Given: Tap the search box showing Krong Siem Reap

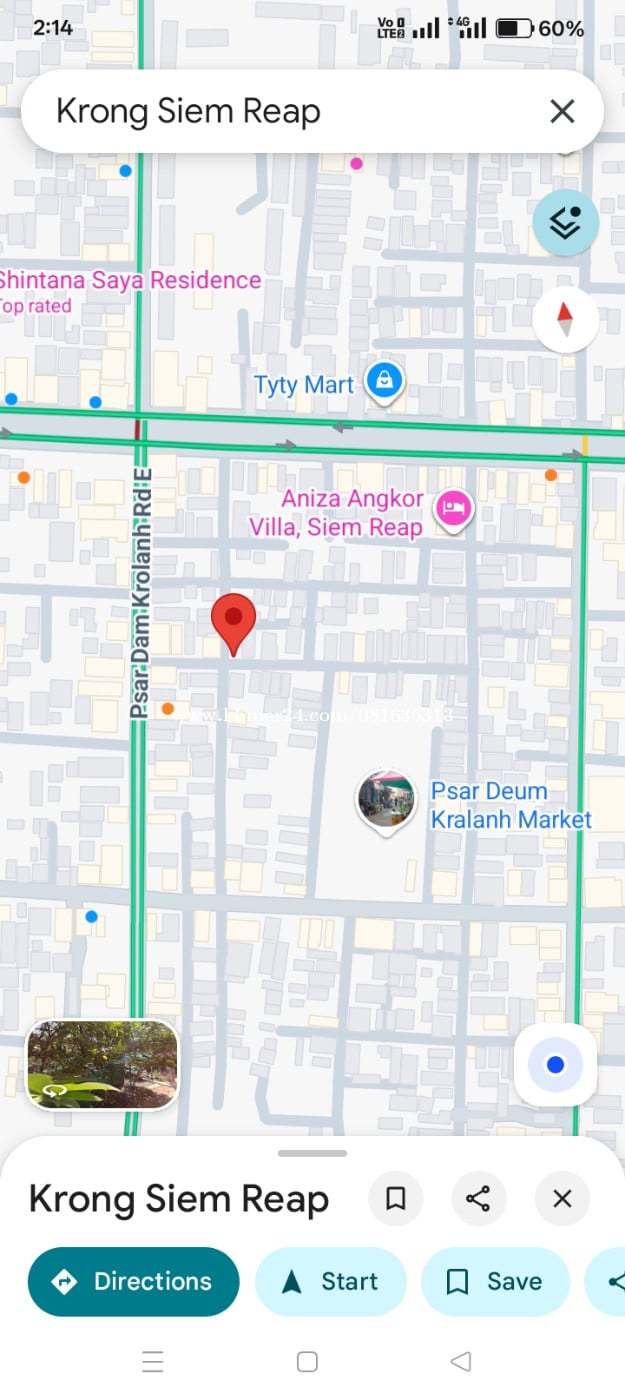Looking at the screenshot, I should (x=280, y=111).
